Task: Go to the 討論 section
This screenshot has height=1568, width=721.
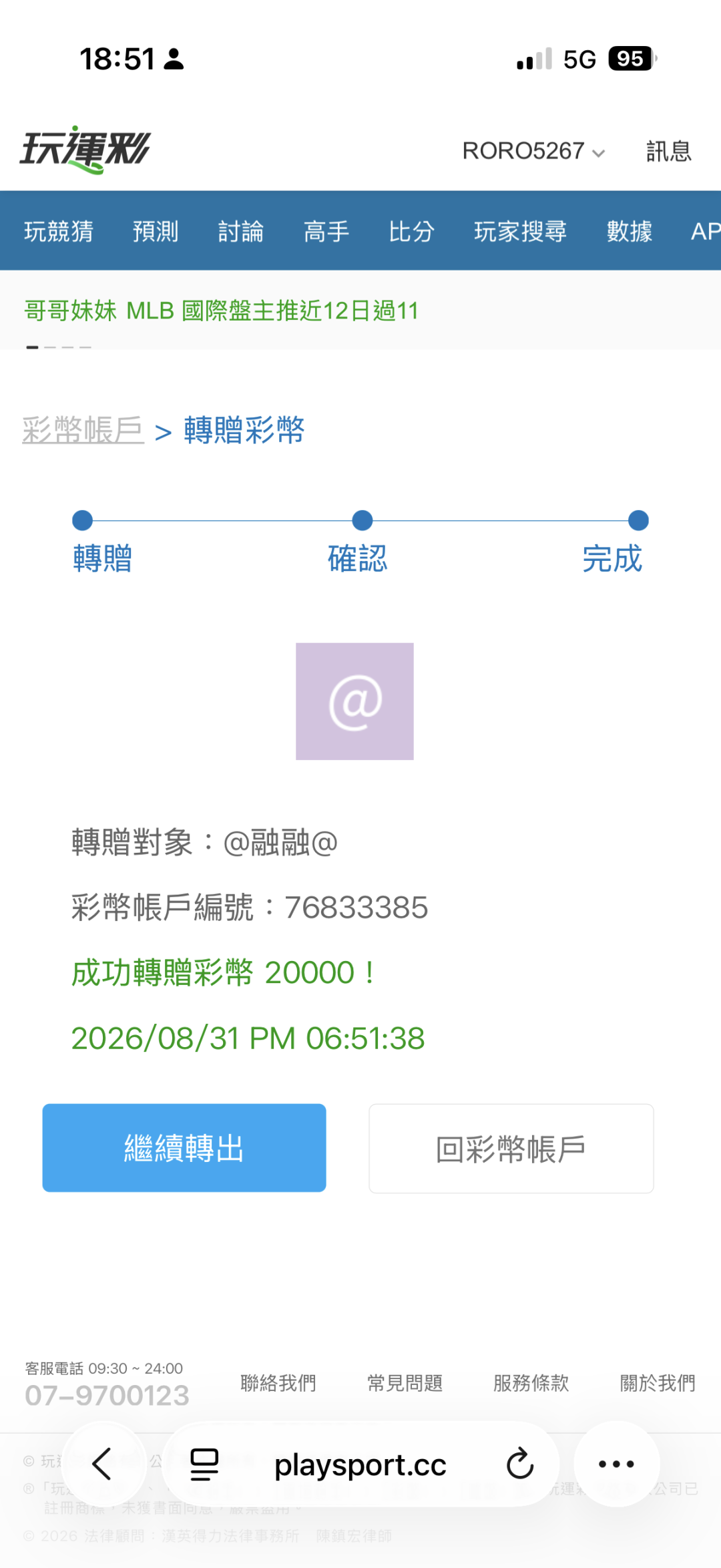Action: pyautogui.click(x=241, y=231)
